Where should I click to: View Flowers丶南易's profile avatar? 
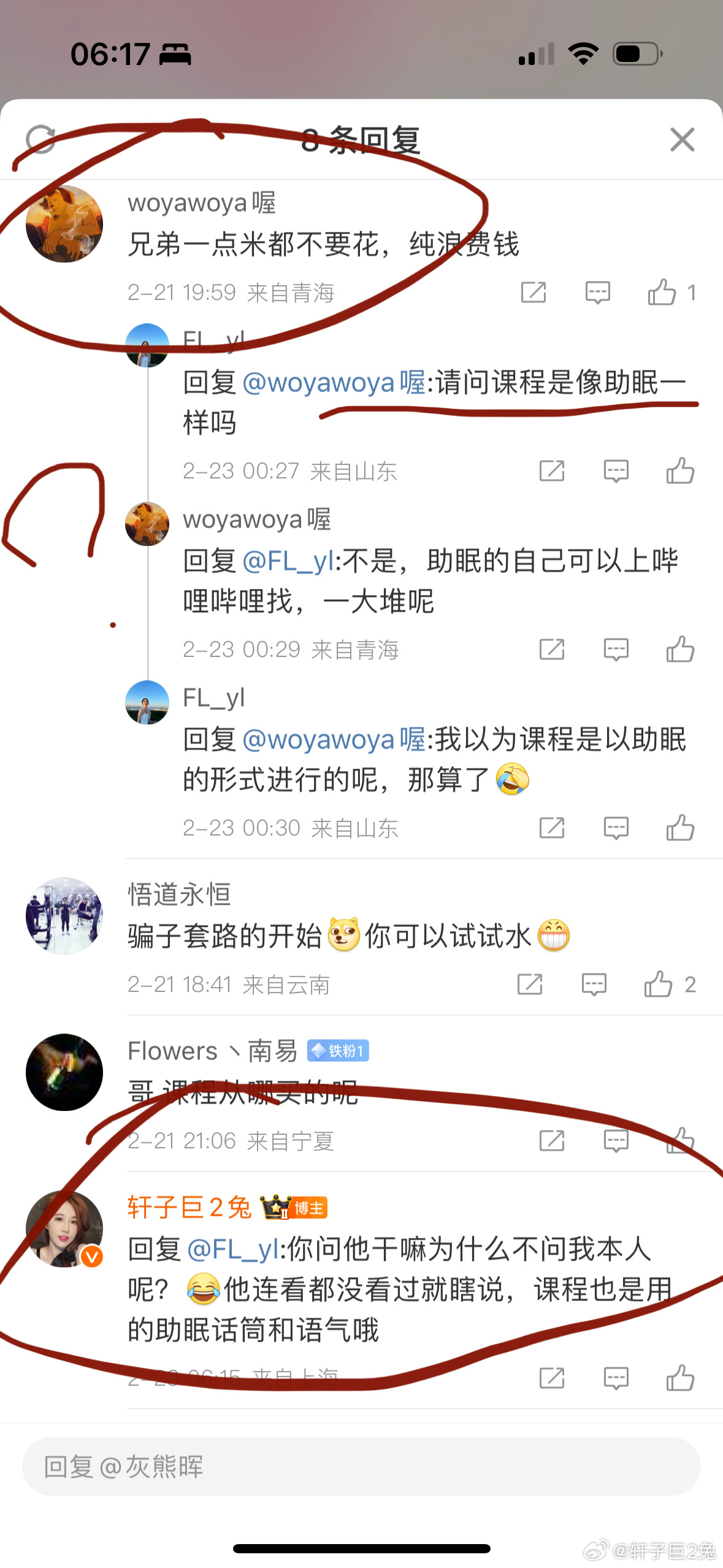[x=64, y=1072]
